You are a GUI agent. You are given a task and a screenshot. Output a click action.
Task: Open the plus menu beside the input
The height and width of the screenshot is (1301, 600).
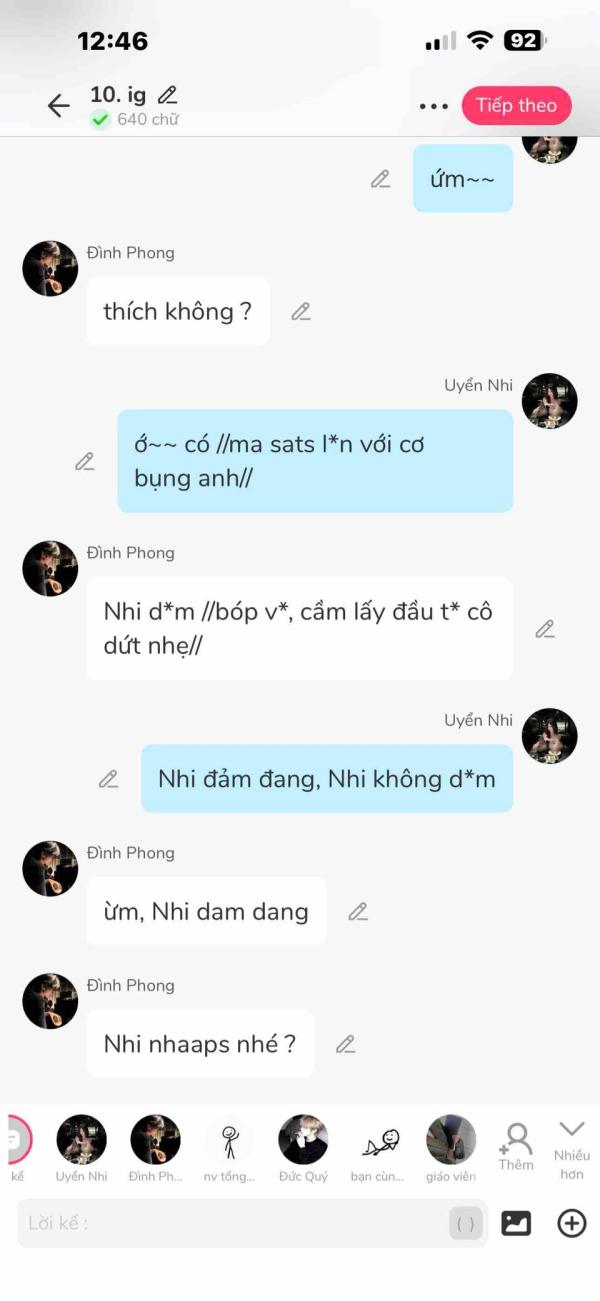click(x=572, y=1223)
